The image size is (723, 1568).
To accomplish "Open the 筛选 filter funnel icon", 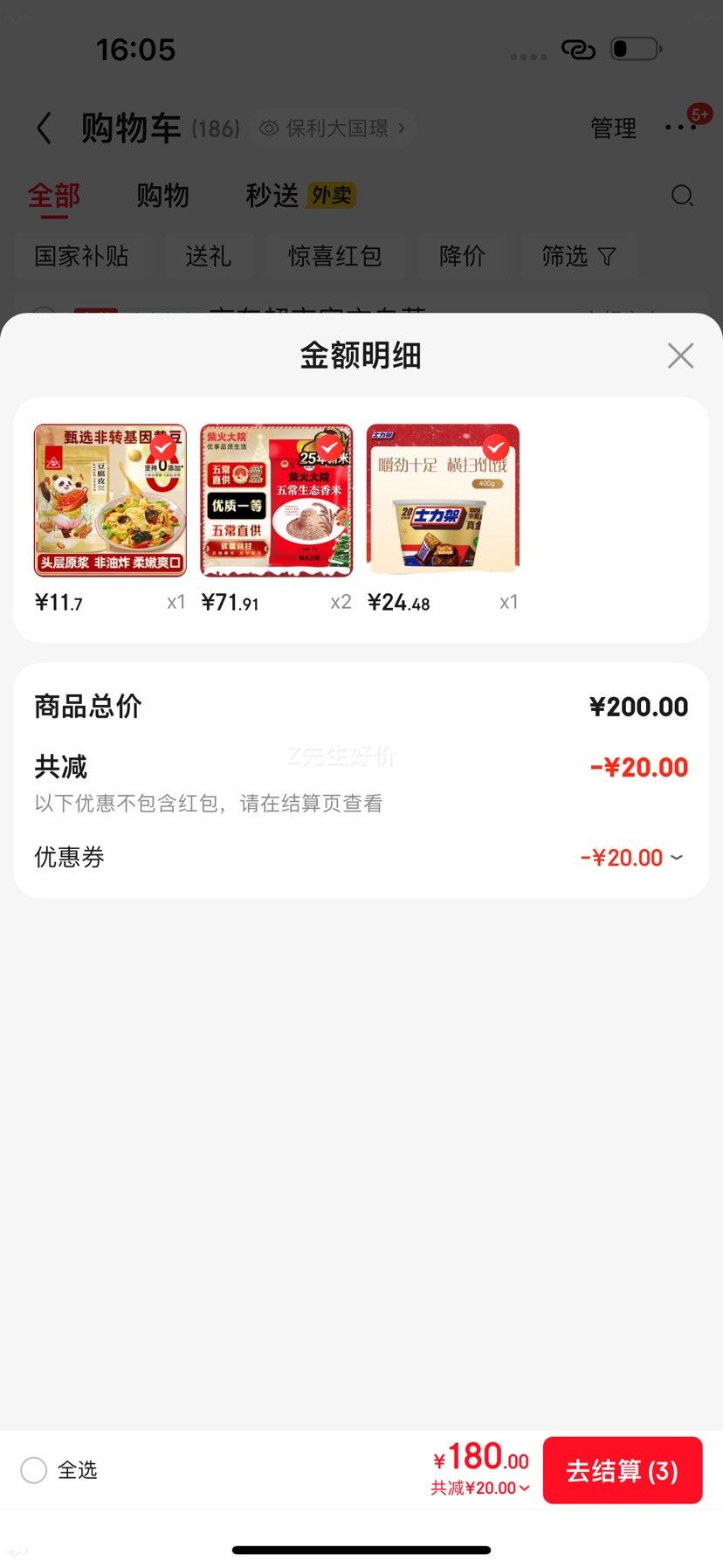I will (x=606, y=256).
